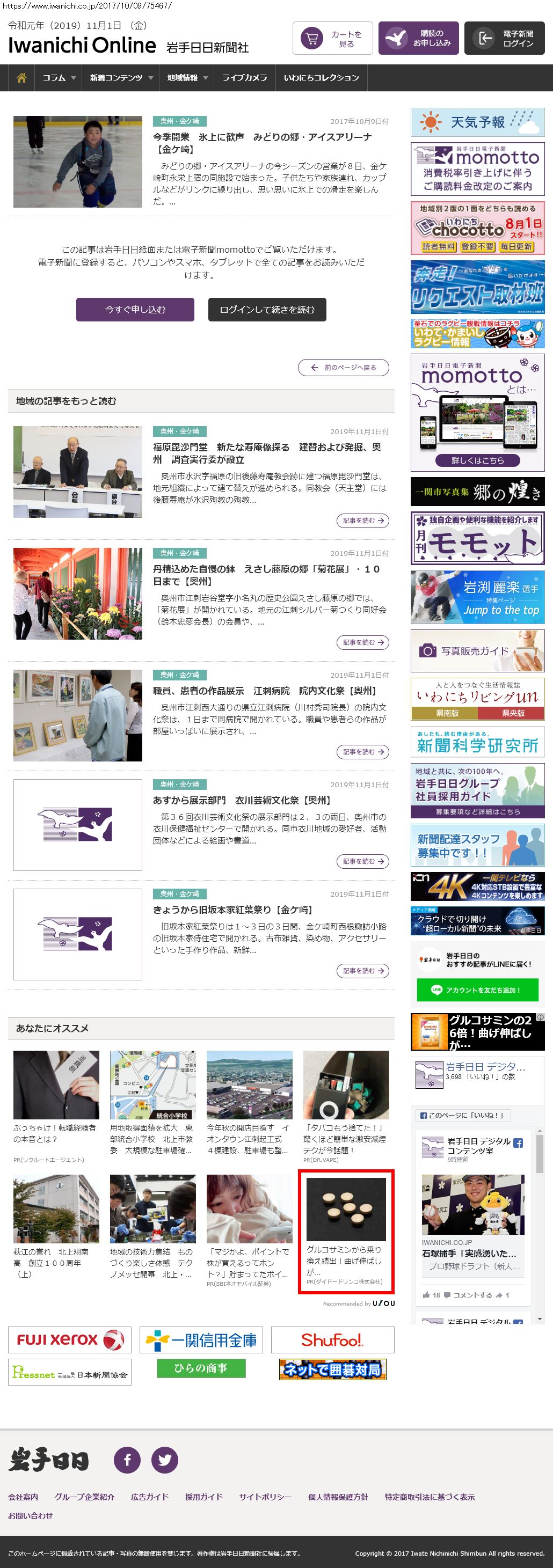Open the 天気予報 banner

click(x=477, y=122)
